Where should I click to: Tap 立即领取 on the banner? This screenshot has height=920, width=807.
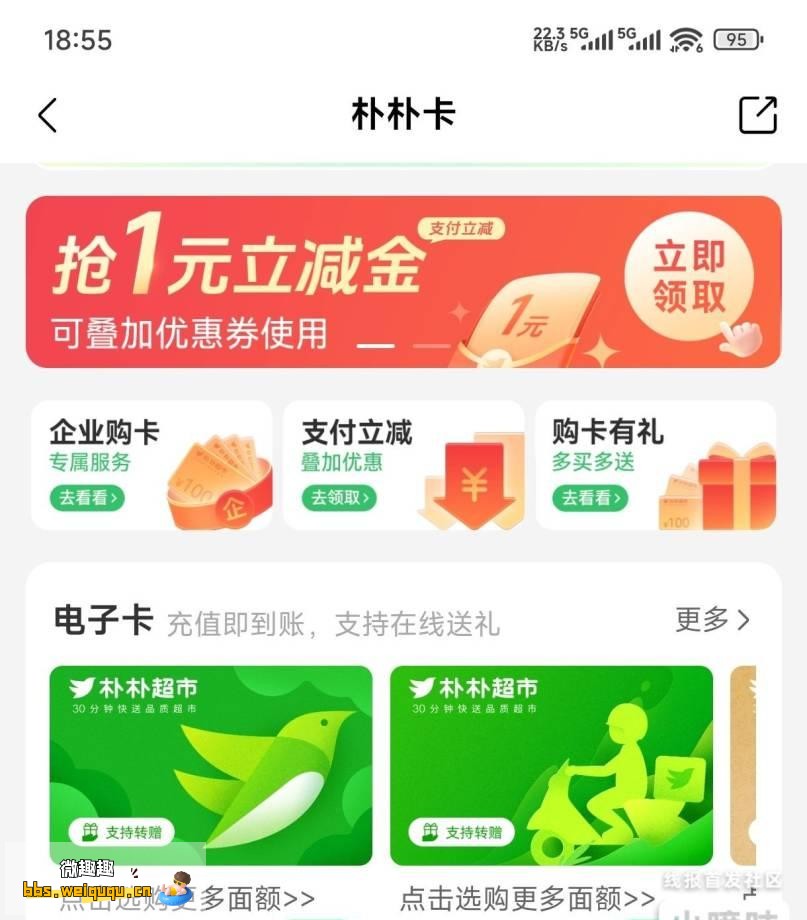tap(690, 276)
